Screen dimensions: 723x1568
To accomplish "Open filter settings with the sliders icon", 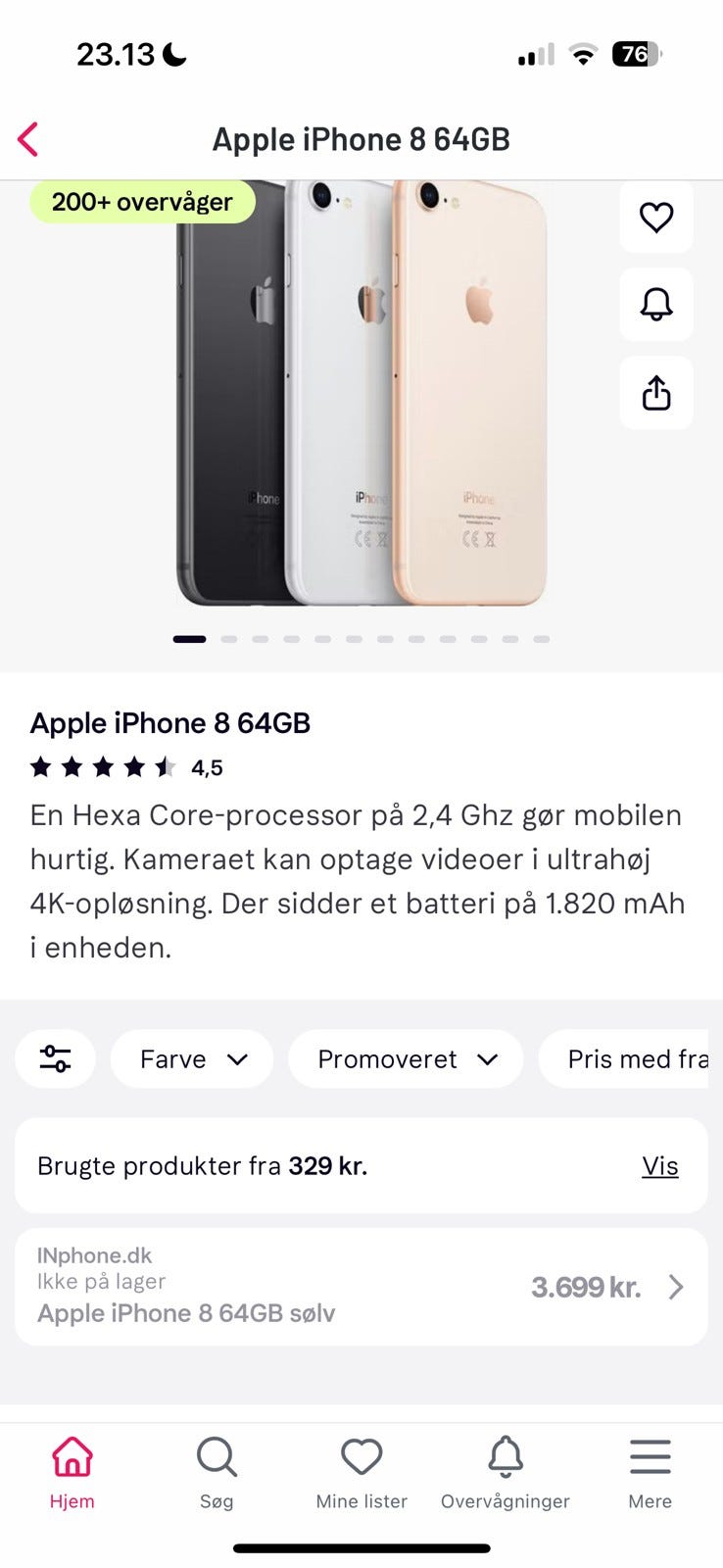I will [x=55, y=1059].
